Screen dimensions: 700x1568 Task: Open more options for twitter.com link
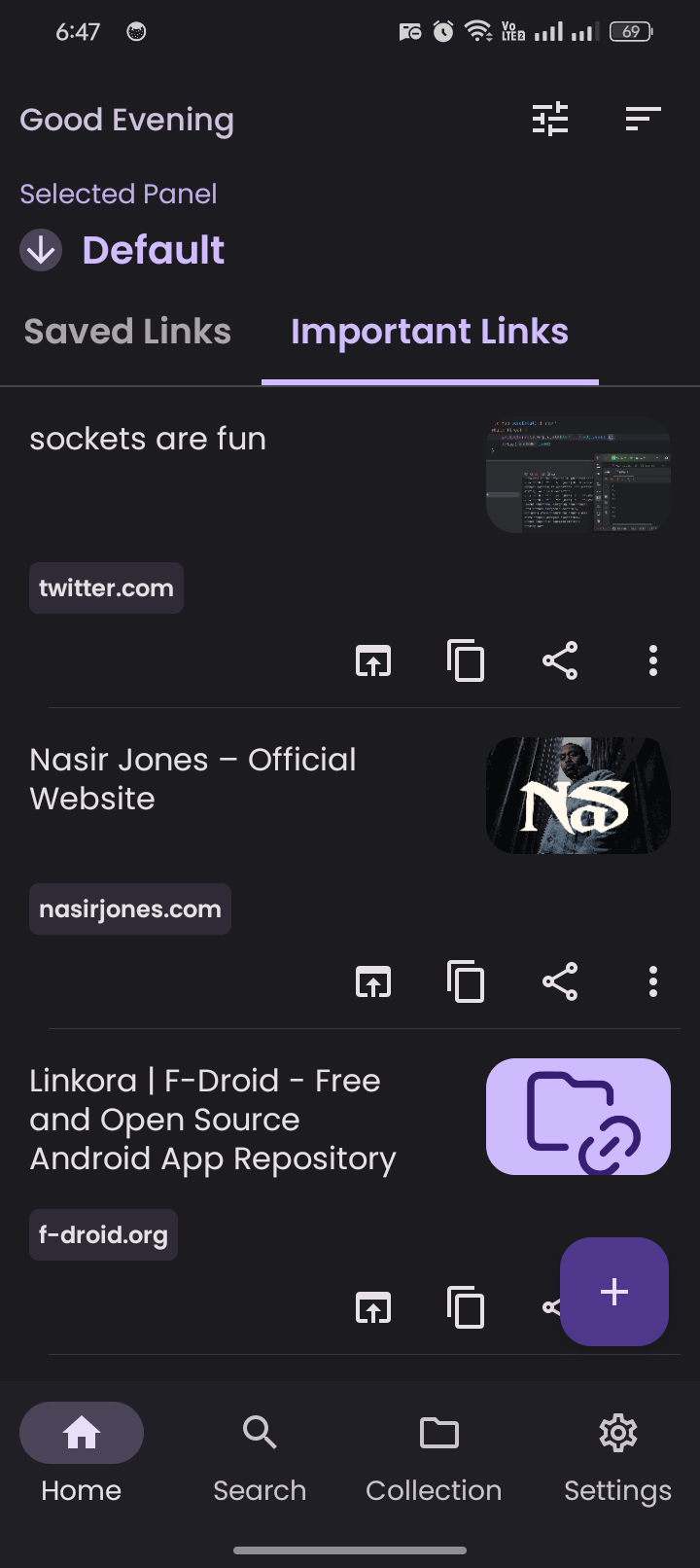coord(653,661)
